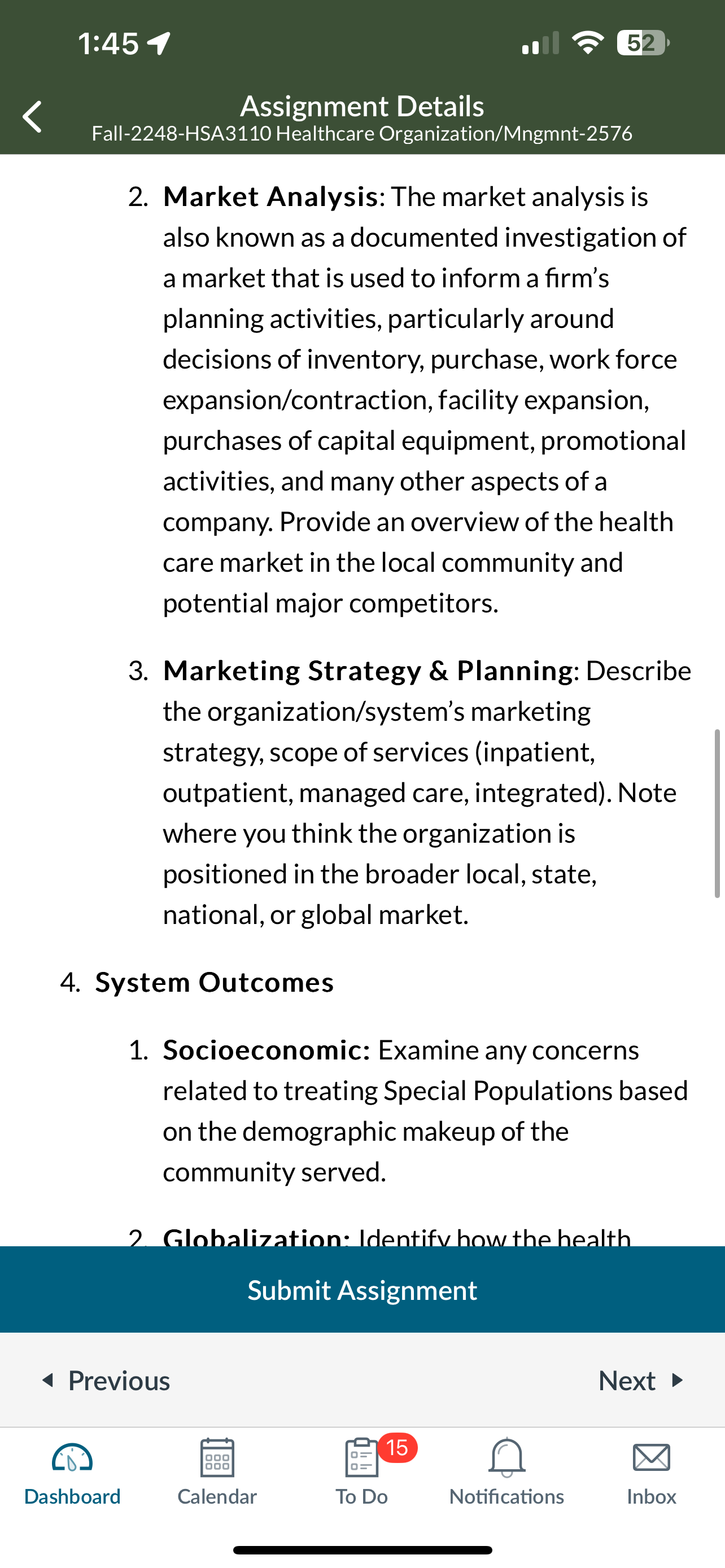Switch to the Dashboard tab
The height and width of the screenshot is (1568, 725).
pos(72,1472)
